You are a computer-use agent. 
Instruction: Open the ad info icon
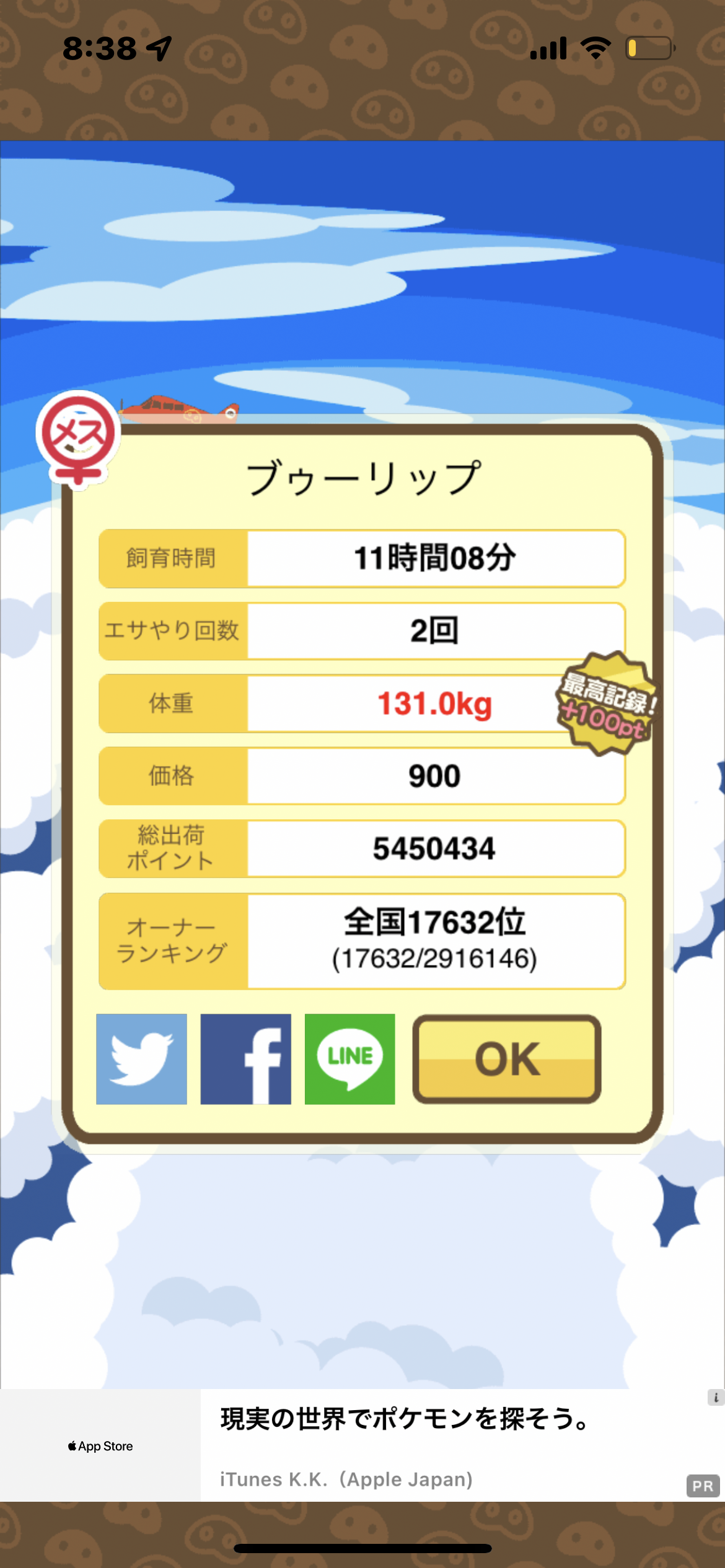(x=716, y=1398)
